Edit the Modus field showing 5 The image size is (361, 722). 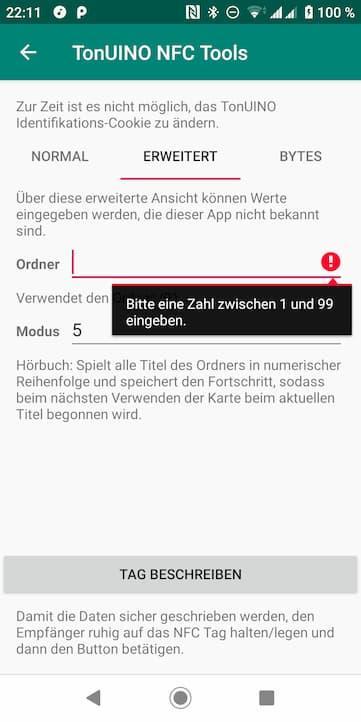pos(206,331)
